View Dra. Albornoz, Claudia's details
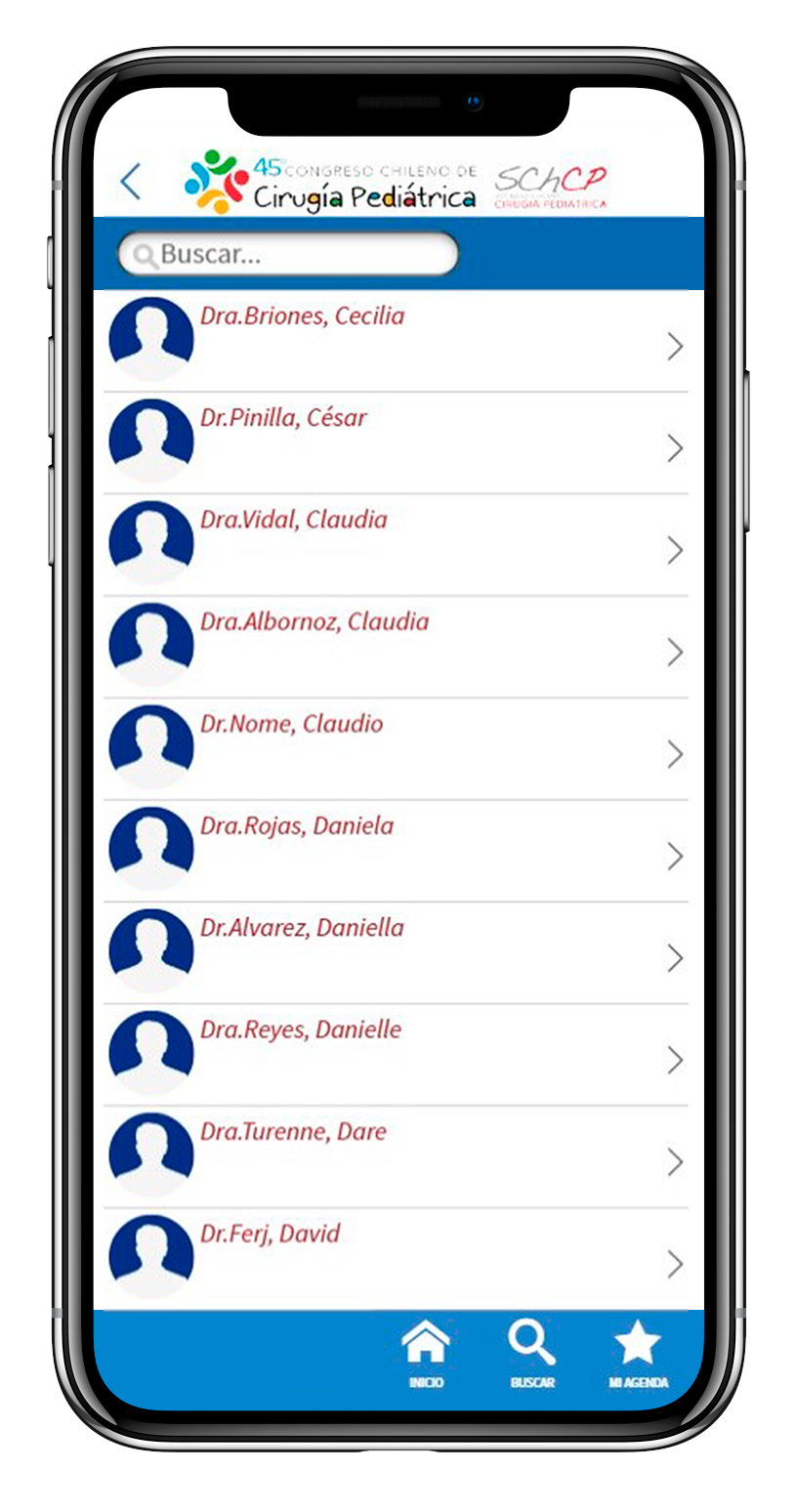Image resolution: width=797 pixels, height=1512 pixels. point(396,648)
